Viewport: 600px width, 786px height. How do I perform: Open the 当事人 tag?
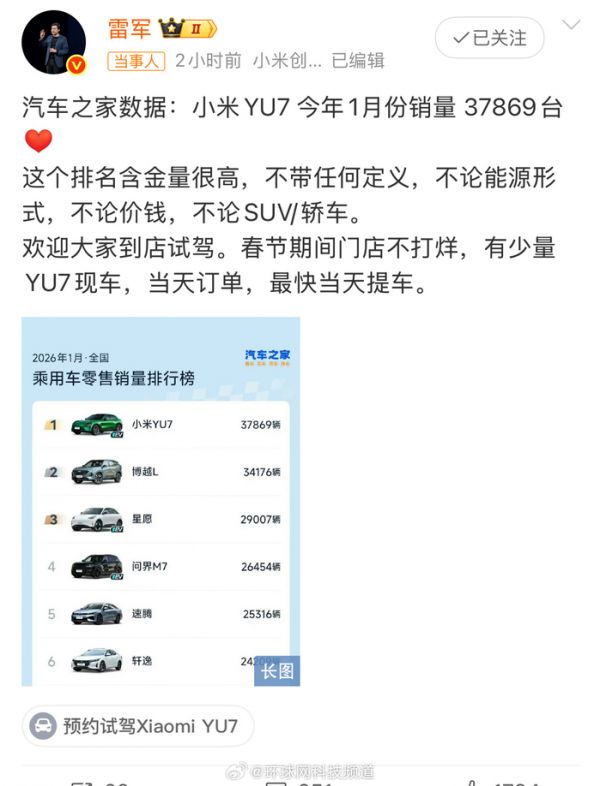click(x=136, y=61)
